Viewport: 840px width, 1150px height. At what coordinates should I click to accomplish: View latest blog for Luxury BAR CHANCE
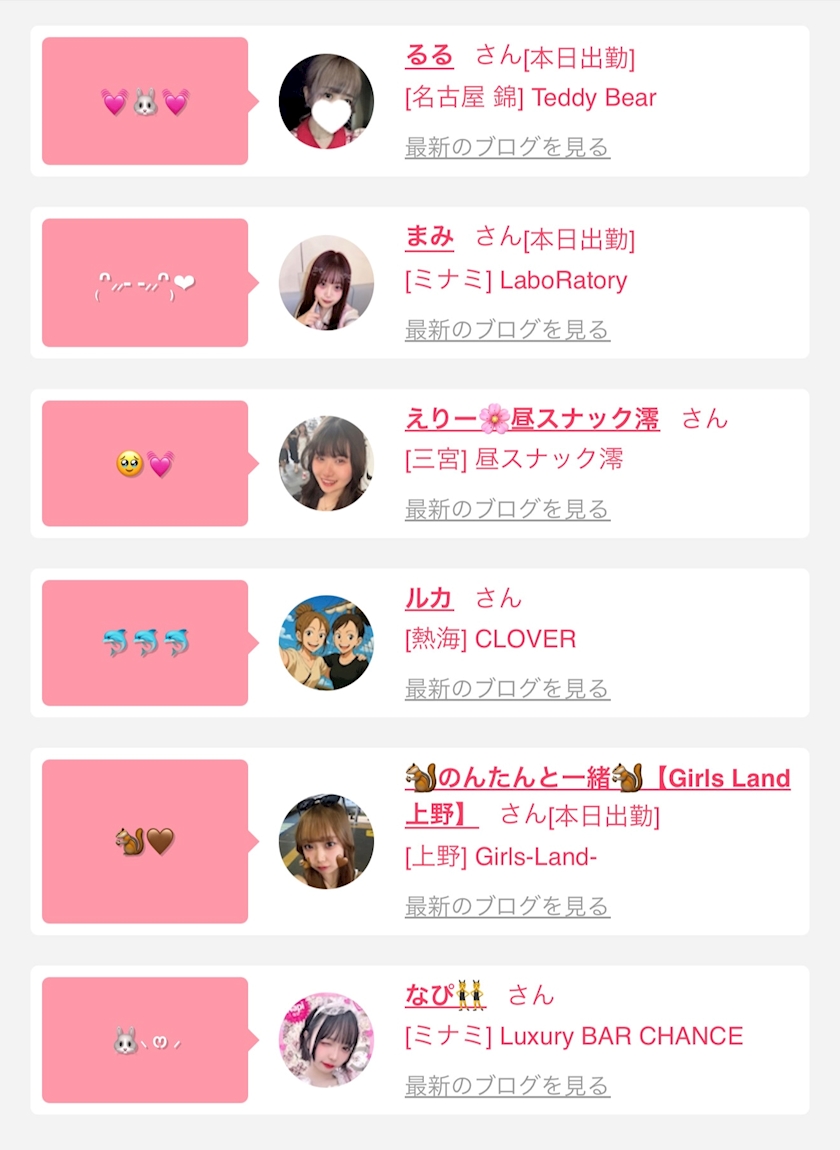coord(507,1085)
